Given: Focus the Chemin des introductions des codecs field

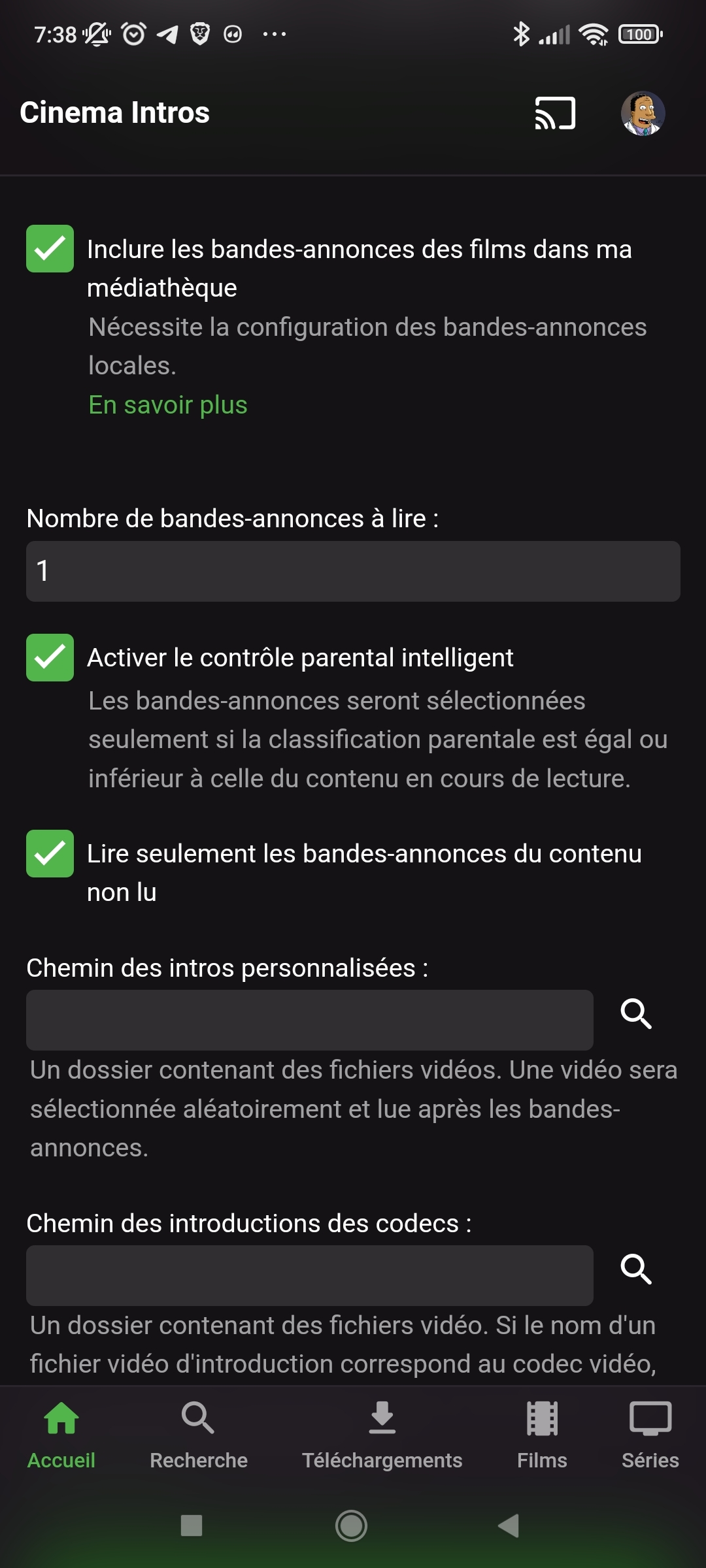Looking at the screenshot, I should pos(310,1275).
